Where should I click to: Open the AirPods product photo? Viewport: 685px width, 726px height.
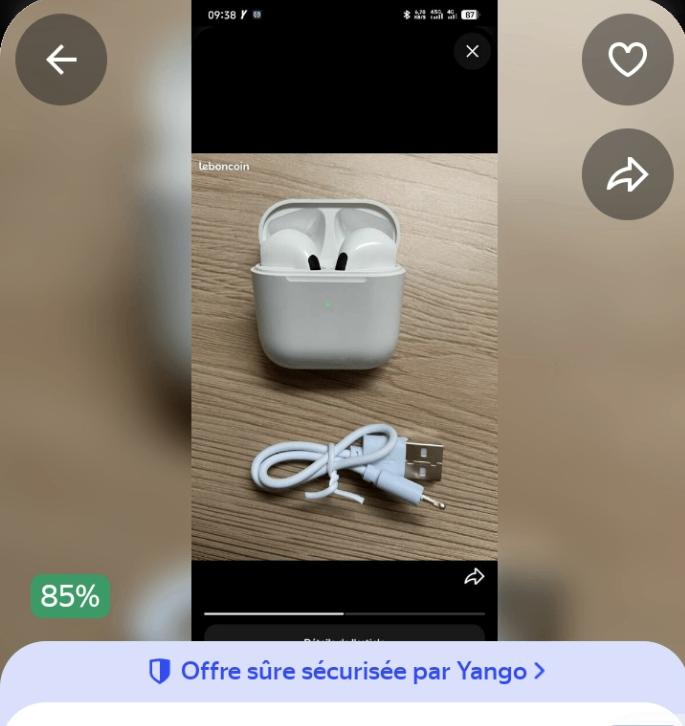click(344, 355)
